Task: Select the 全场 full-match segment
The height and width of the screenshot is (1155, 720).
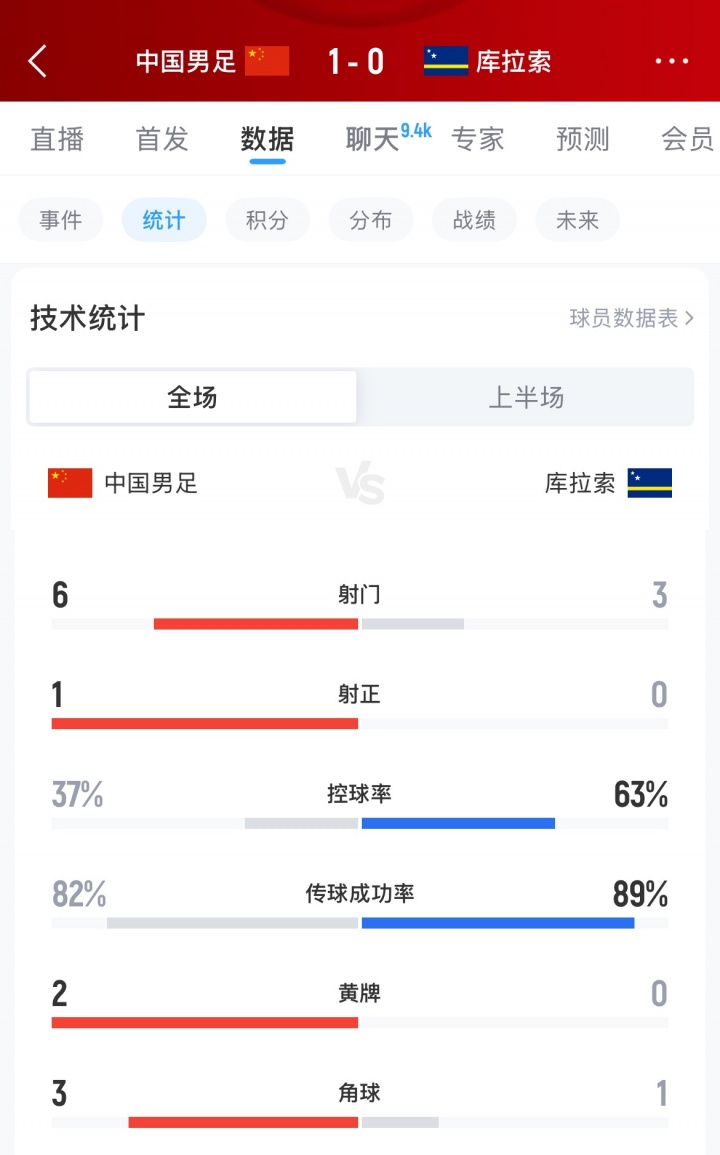Action: coord(192,397)
